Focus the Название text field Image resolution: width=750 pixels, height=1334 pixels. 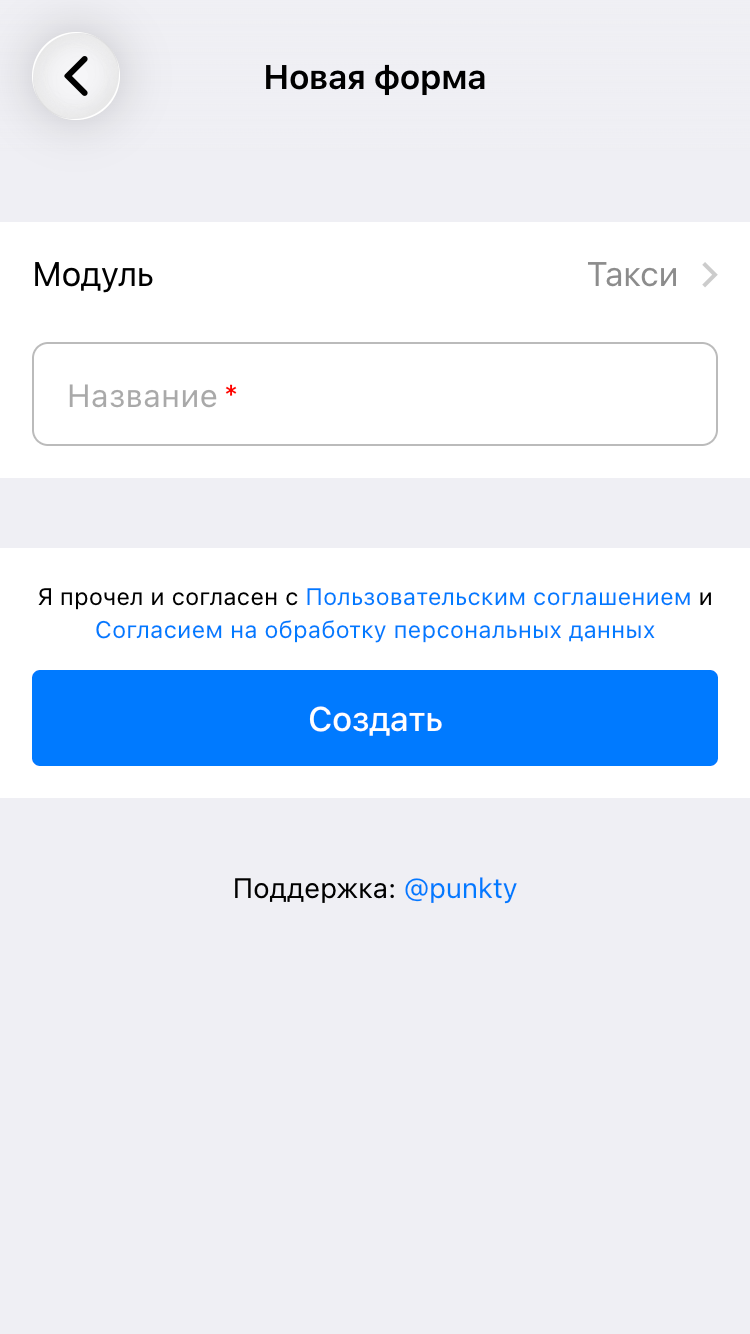pos(375,395)
